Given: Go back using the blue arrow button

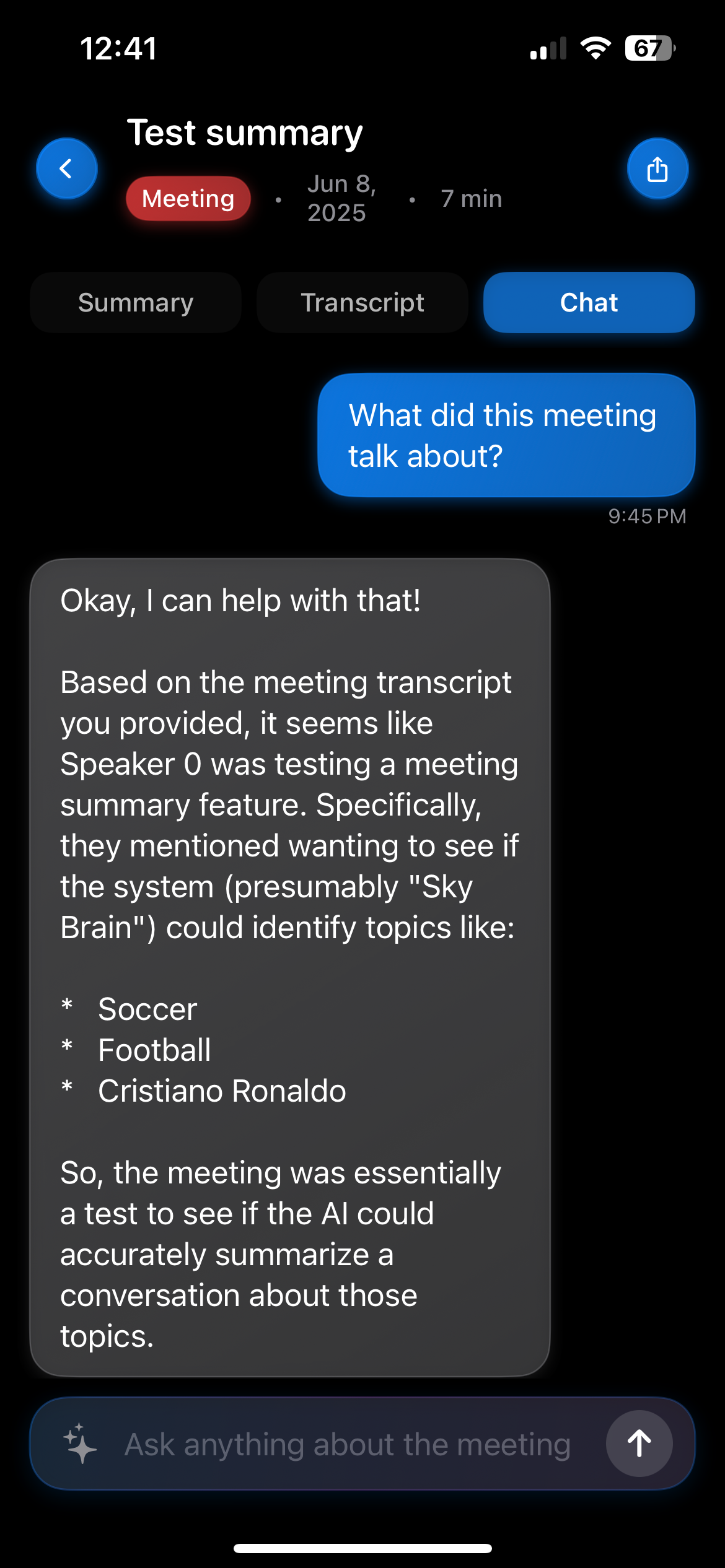Looking at the screenshot, I should (x=66, y=168).
